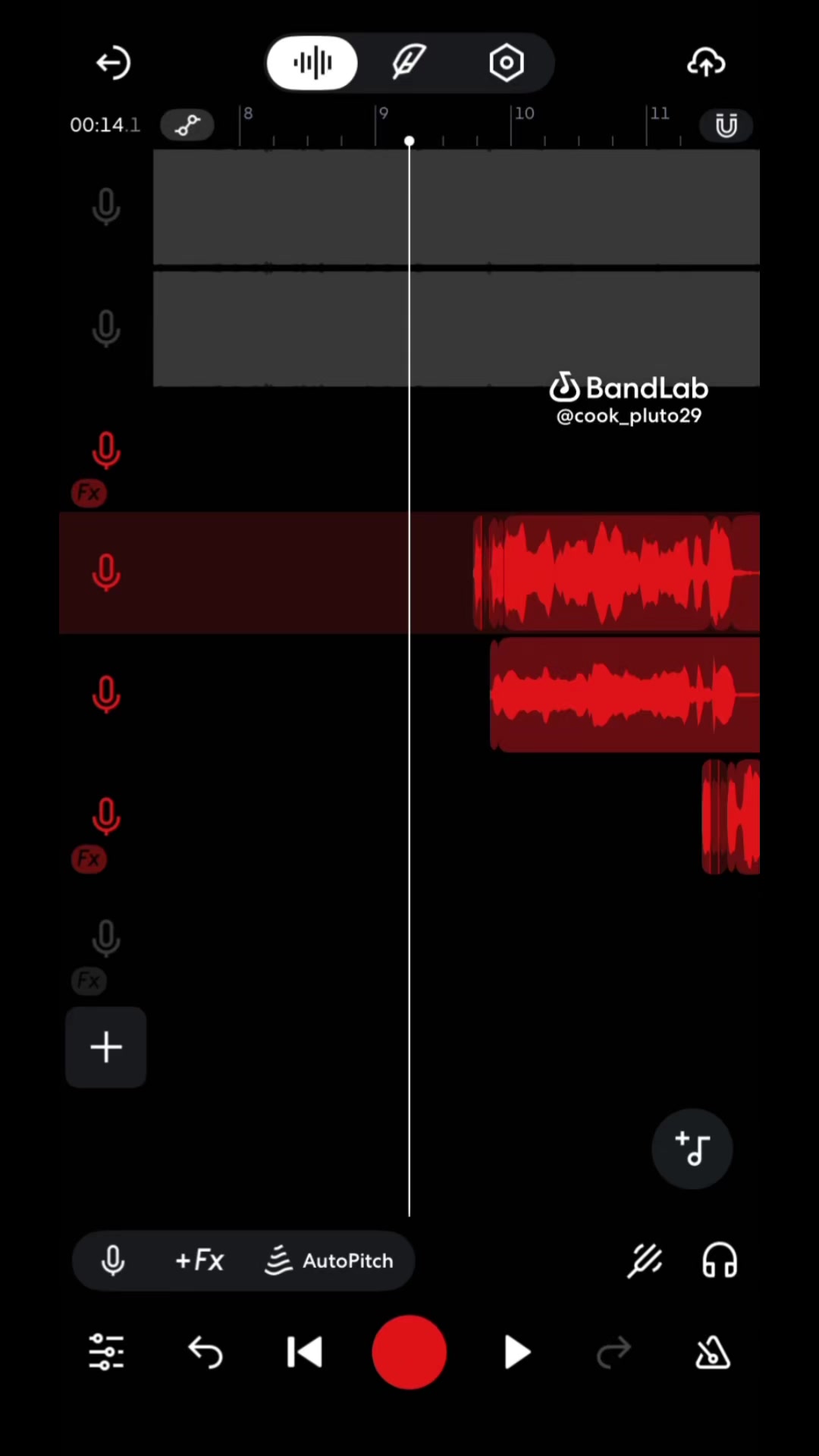Image resolution: width=819 pixels, height=1456 pixels.
Task: Add a new track with plus button
Action: pyautogui.click(x=106, y=1047)
